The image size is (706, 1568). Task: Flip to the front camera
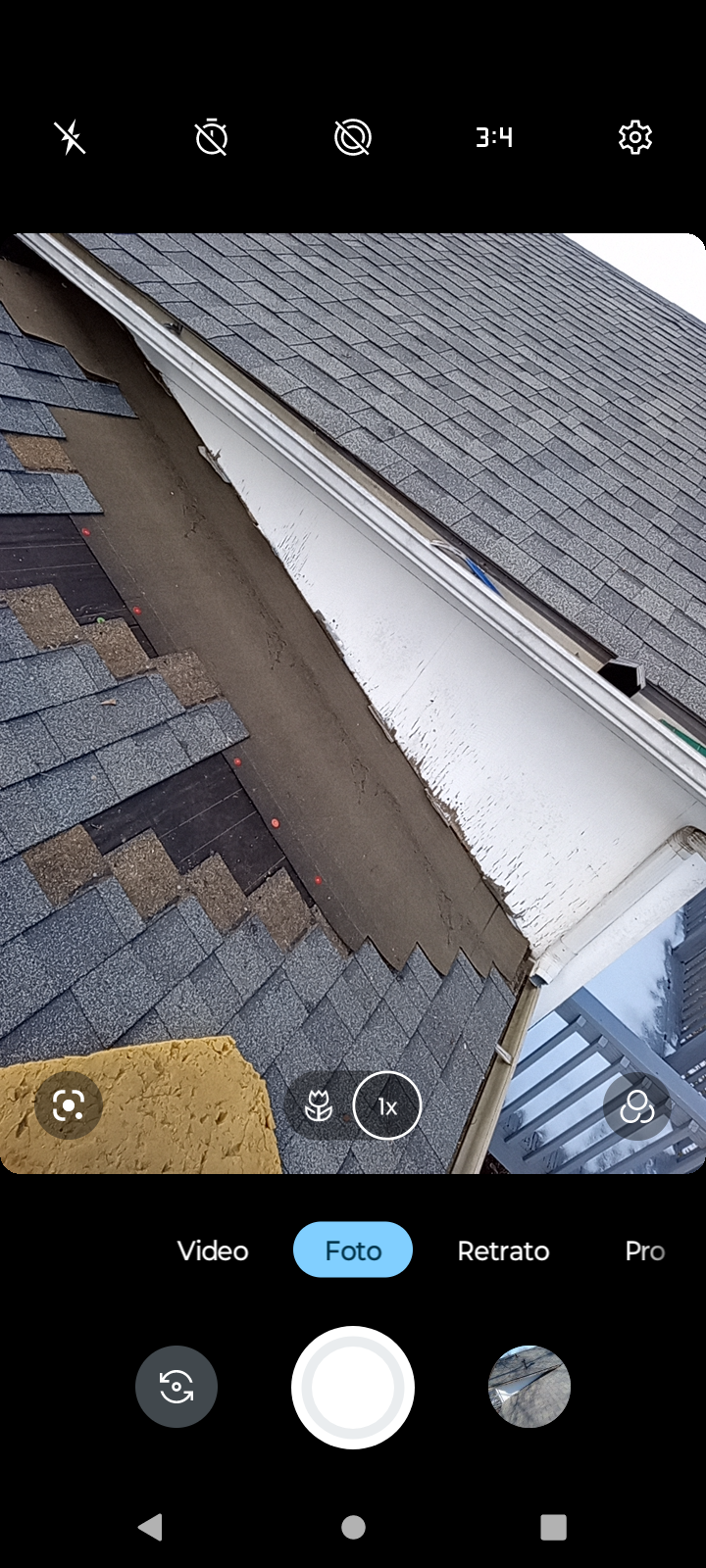pyautogui.click(x=176, y=1387)
